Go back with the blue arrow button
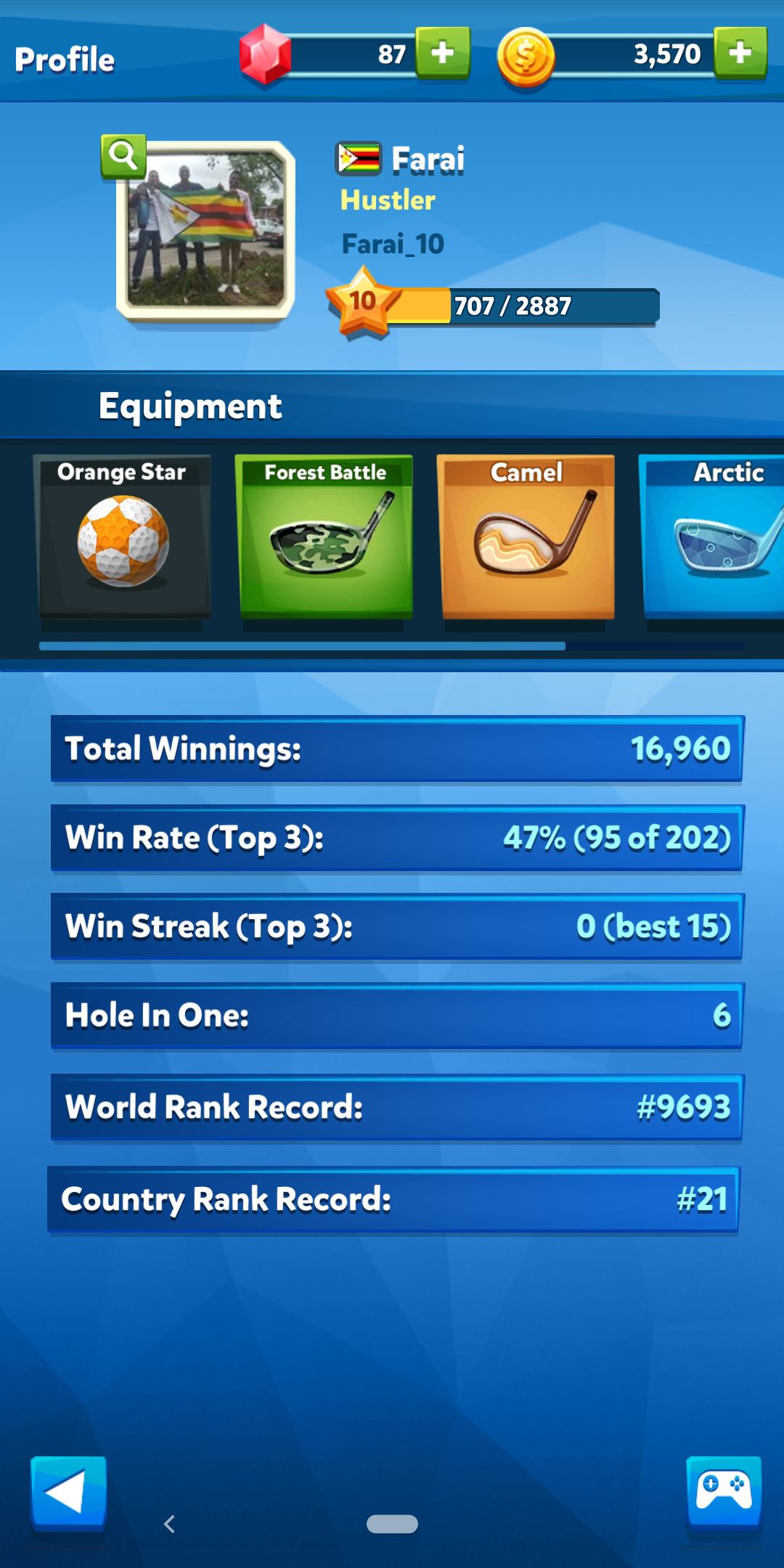Screen dimensions: 784x1568 (68, 1492)
